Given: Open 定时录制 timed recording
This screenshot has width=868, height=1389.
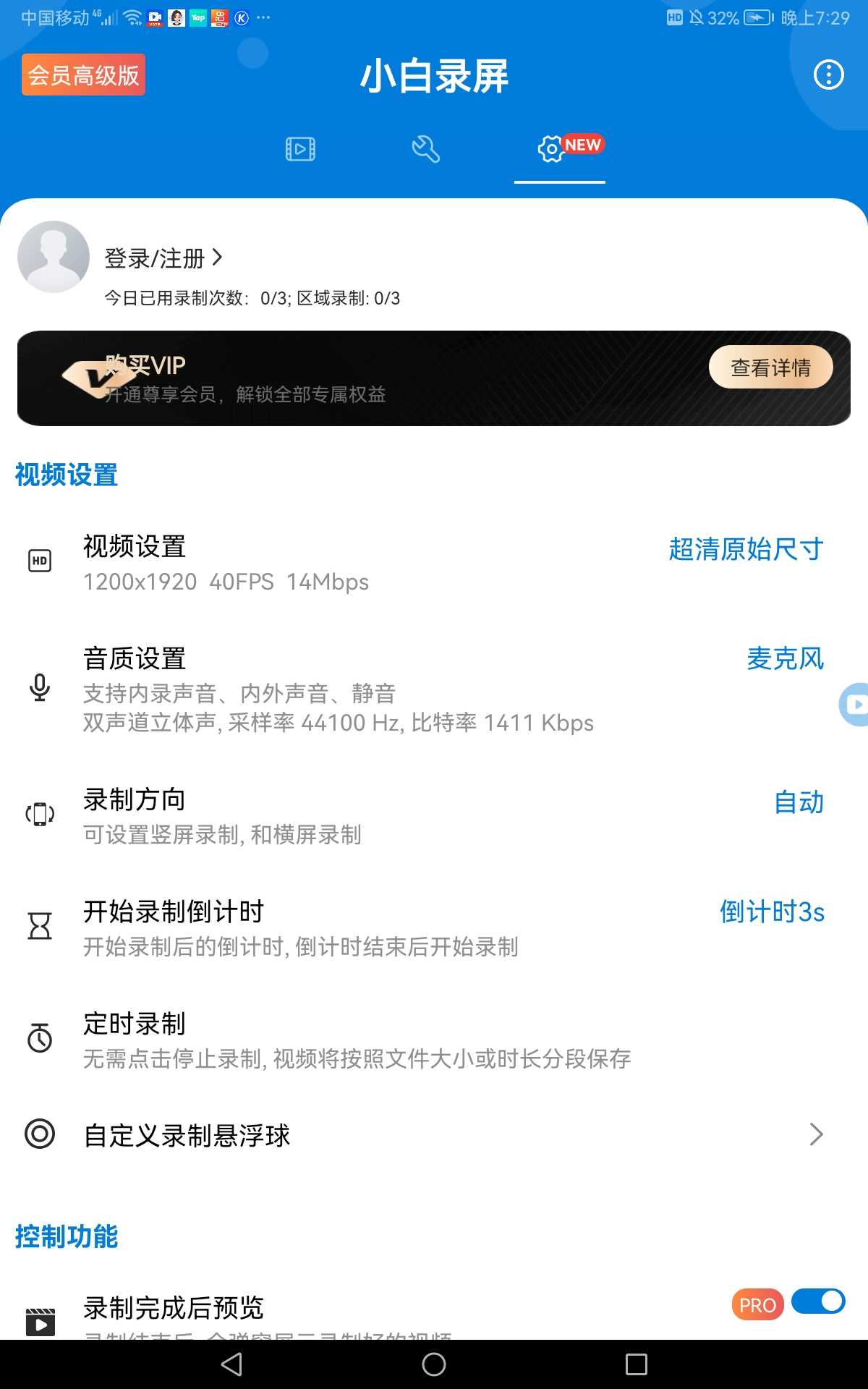Looking at the screenshot, I should [x=434, y=1040].
